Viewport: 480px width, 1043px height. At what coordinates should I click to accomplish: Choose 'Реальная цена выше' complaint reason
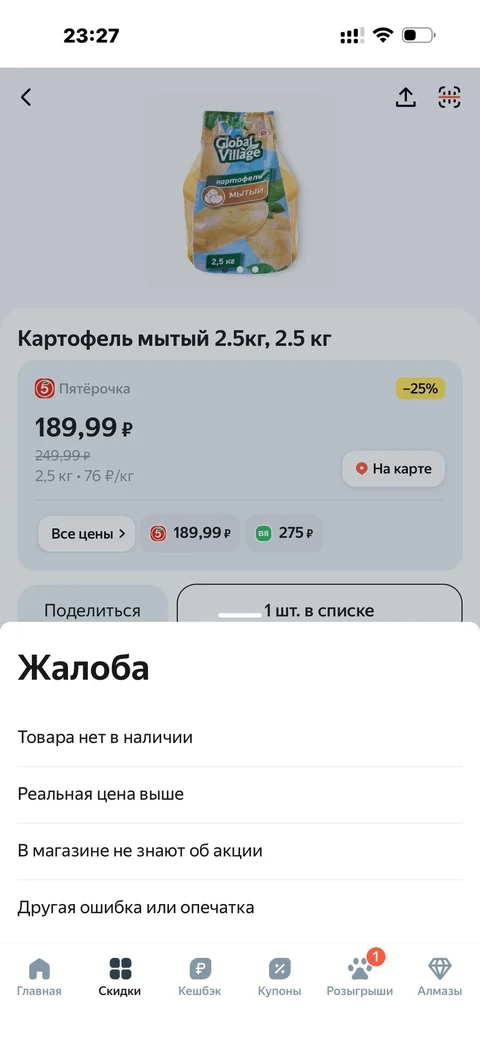239,794
